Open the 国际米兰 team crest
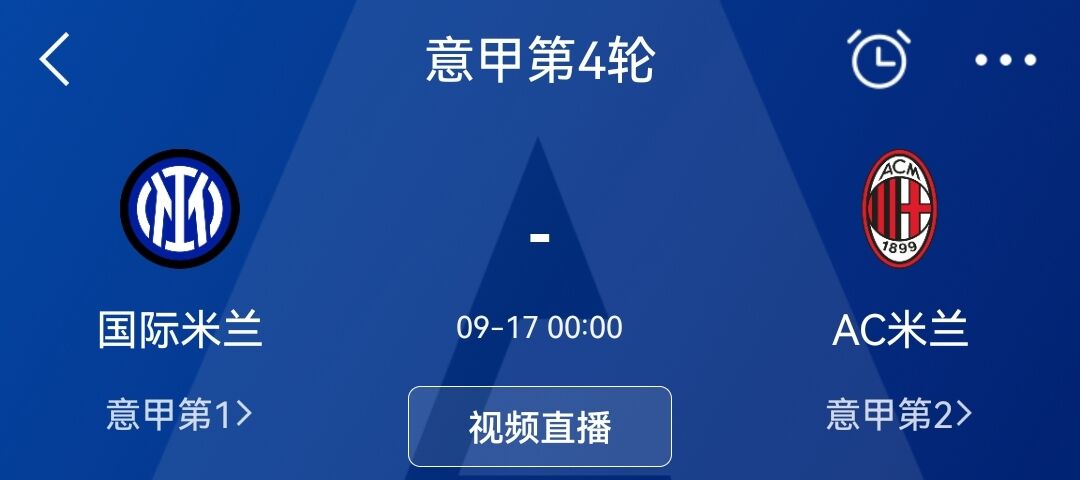The width and height of the screenshot is (1080, 480). [180, 208]
